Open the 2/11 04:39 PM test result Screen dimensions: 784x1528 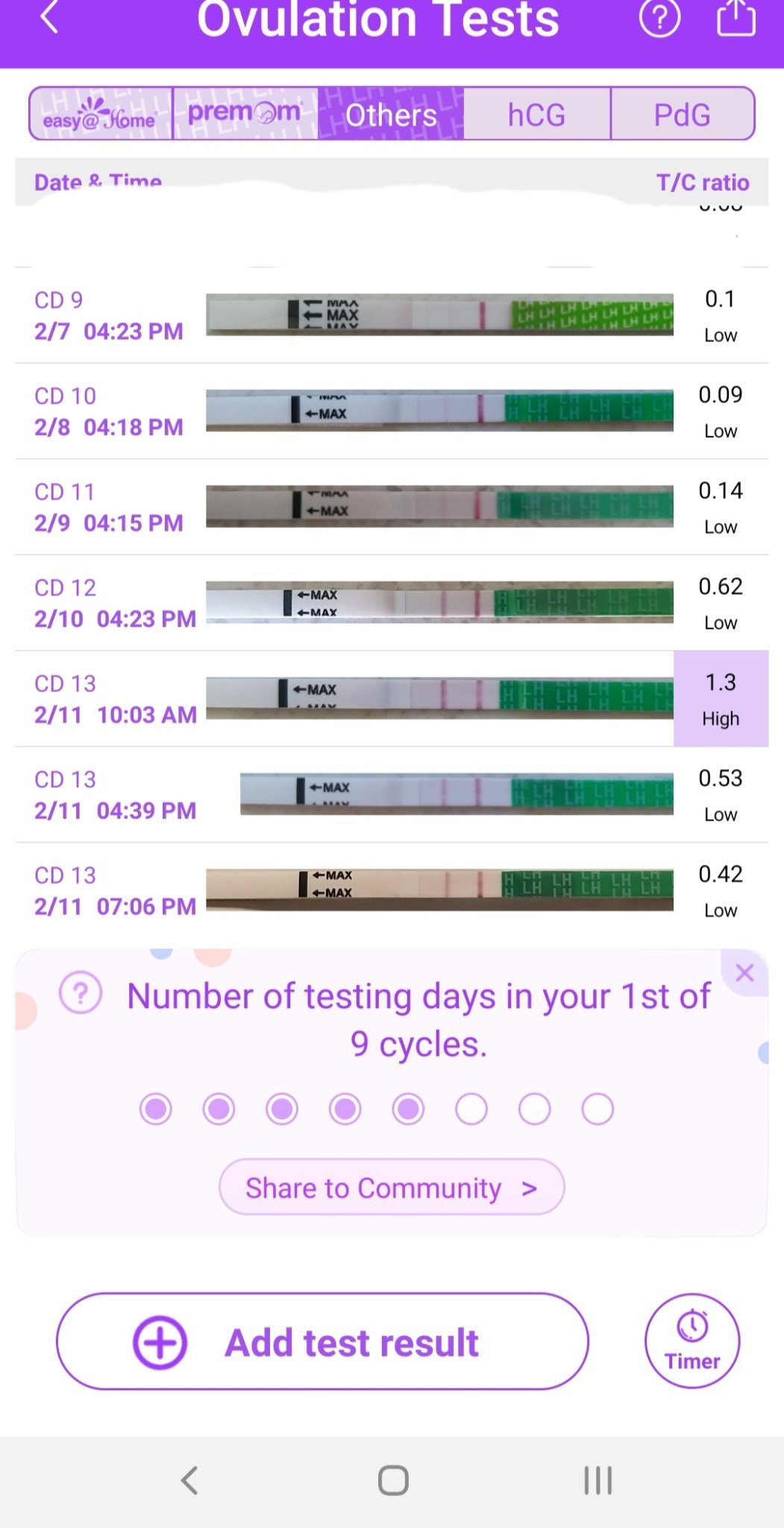(x=392, y=795)
